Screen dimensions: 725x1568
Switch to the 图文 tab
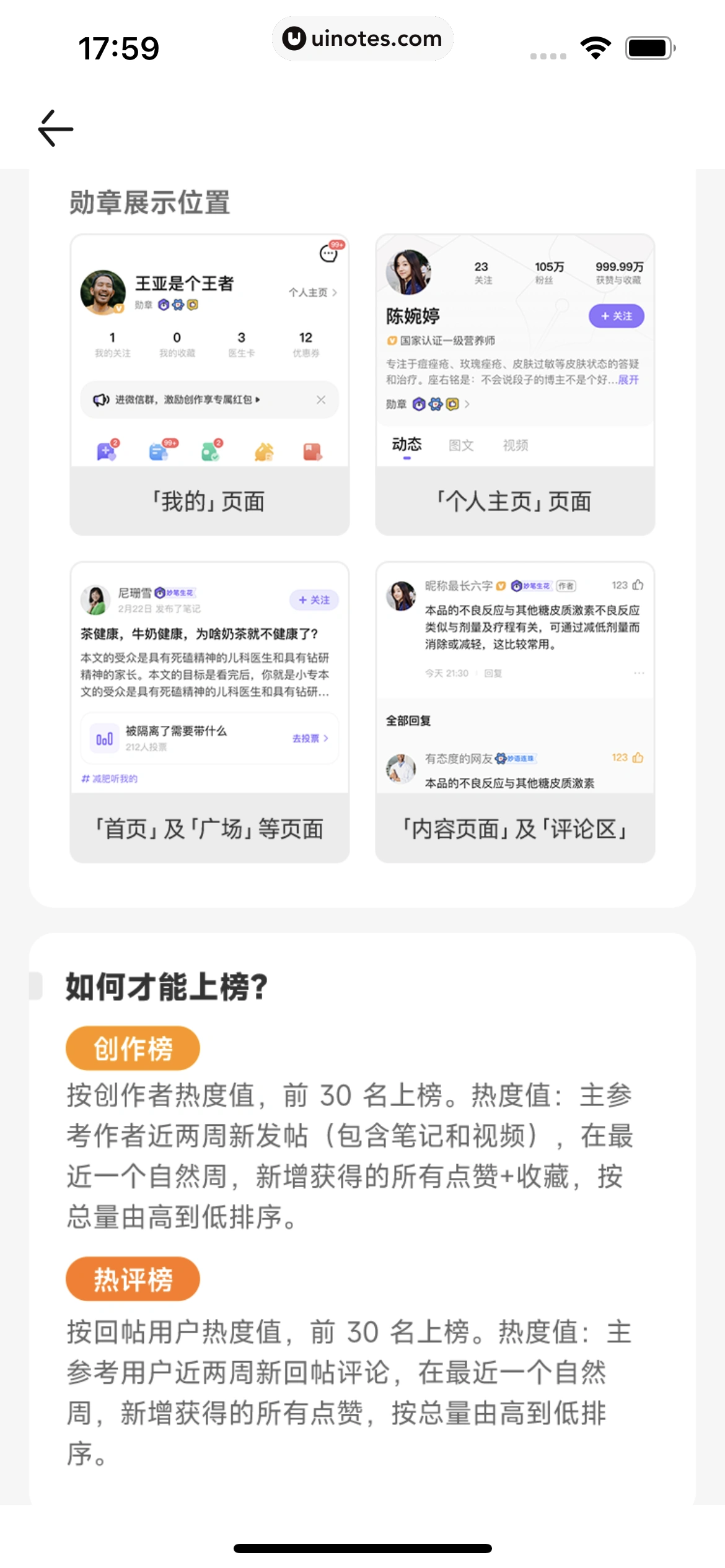(461, 445)
